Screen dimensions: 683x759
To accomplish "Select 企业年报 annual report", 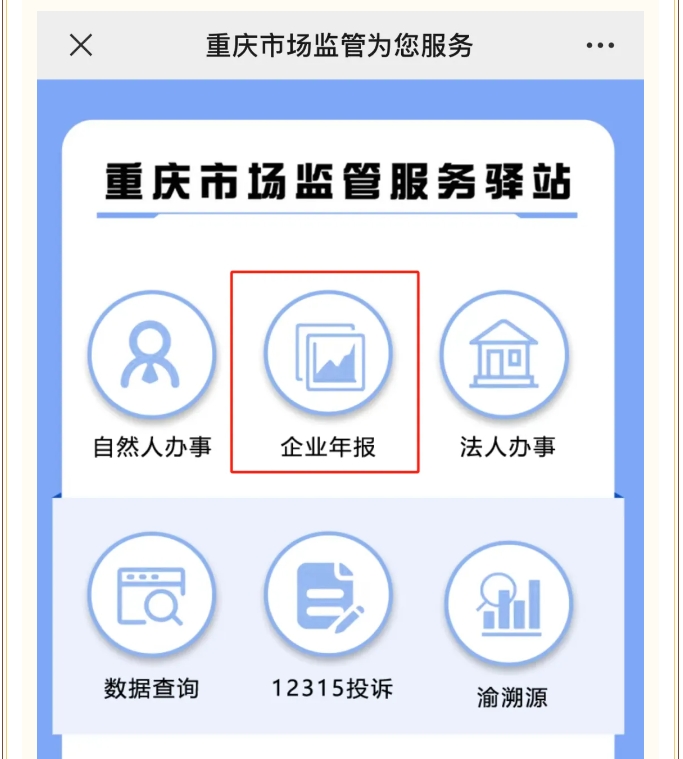I will (x=327, y=355).
